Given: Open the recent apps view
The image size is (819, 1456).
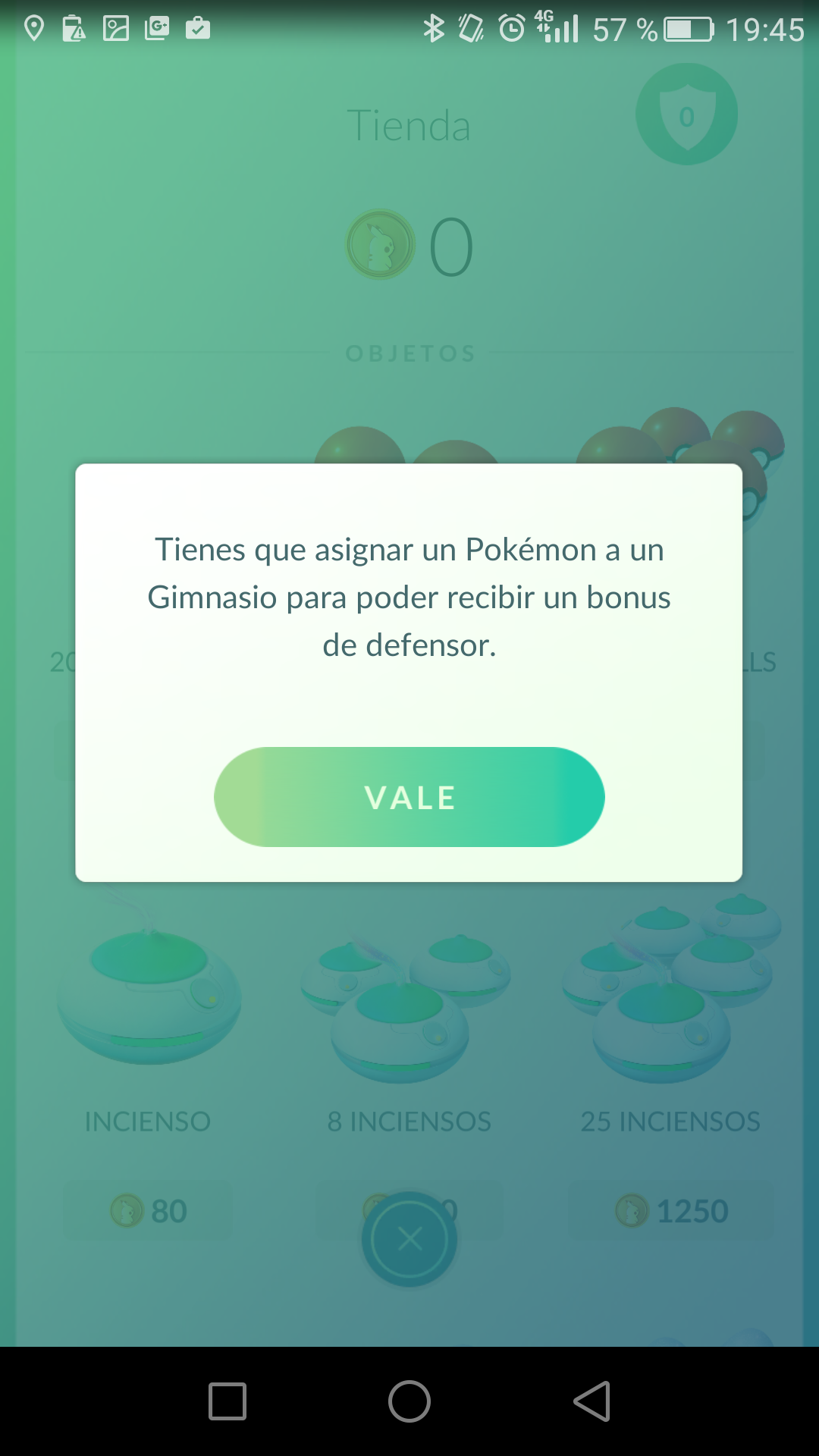Looking at the screenshot, I should (227, 1401).
